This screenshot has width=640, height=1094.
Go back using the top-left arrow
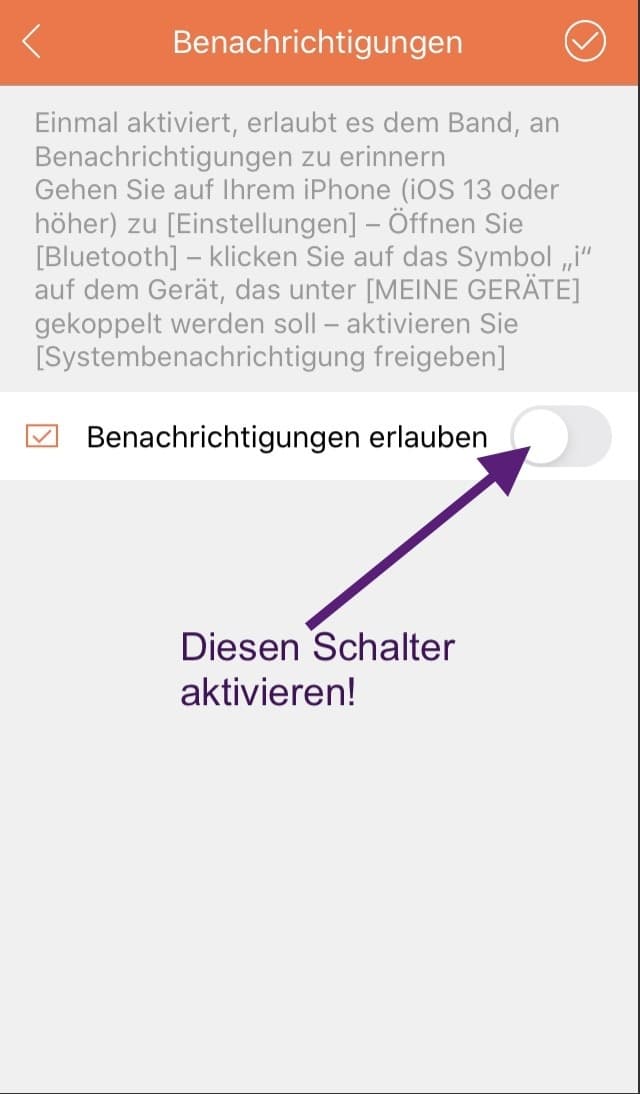click(31, 43)
